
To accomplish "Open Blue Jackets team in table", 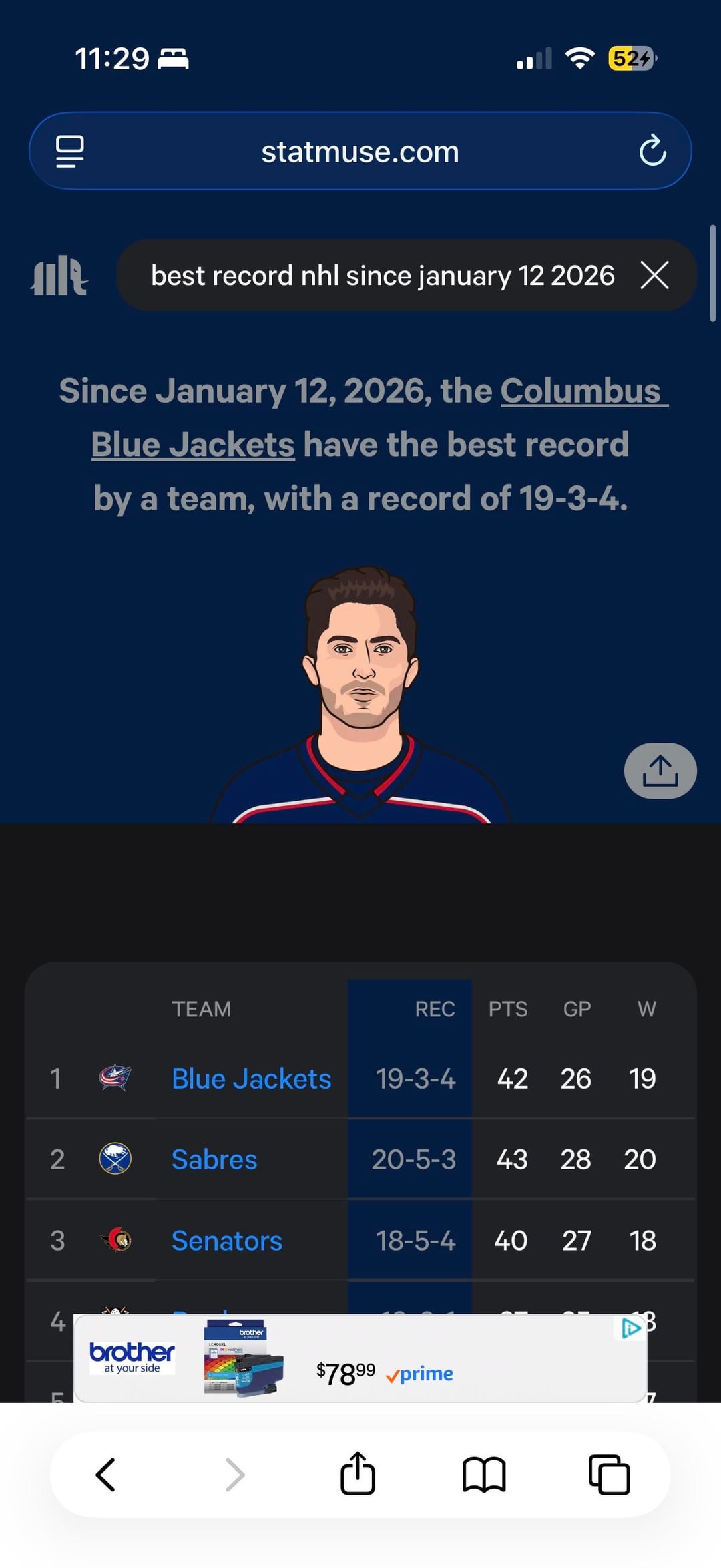I will [x=251, y=1079].
